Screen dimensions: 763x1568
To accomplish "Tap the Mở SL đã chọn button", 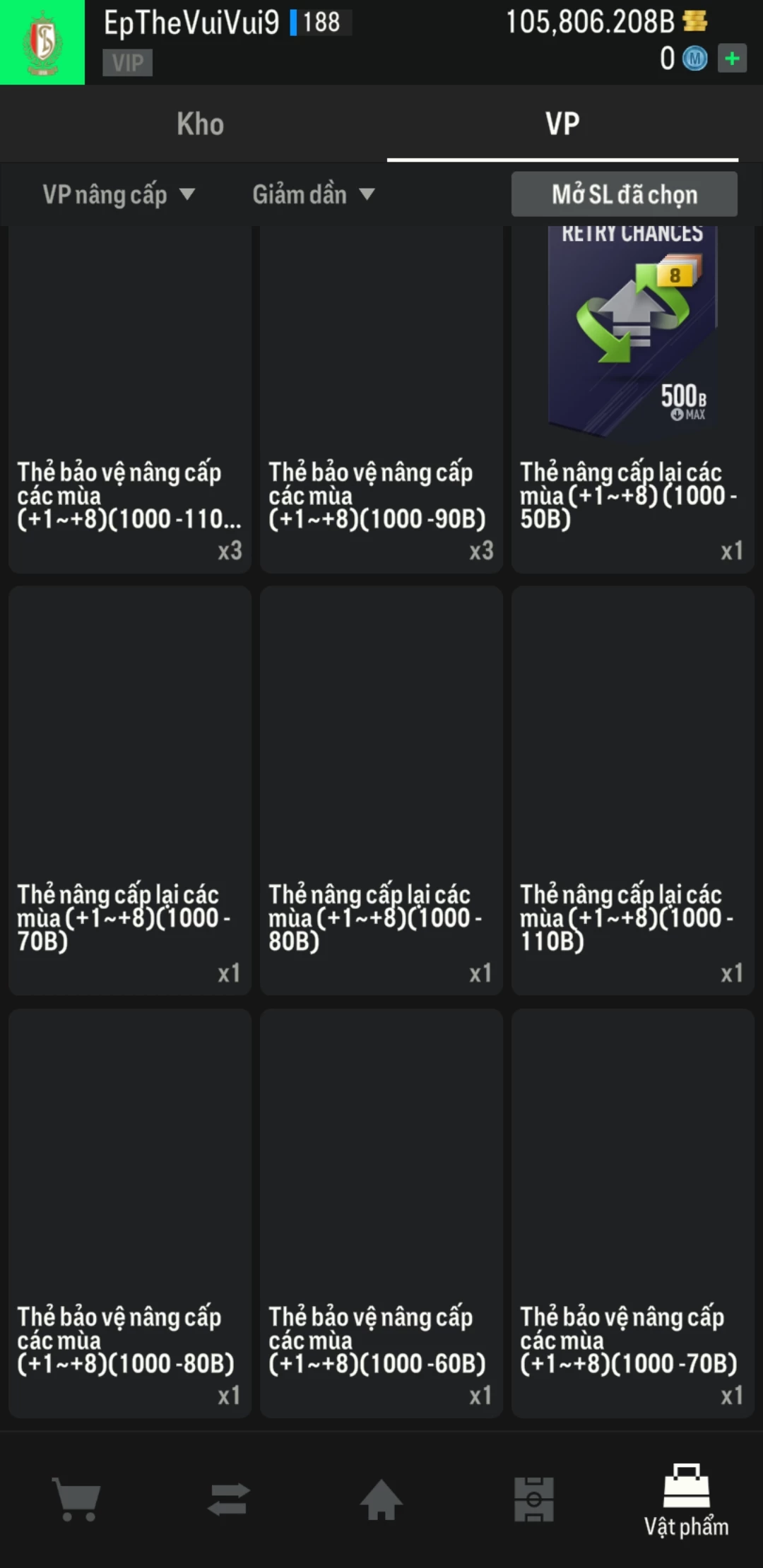I will tap(624, 194).
